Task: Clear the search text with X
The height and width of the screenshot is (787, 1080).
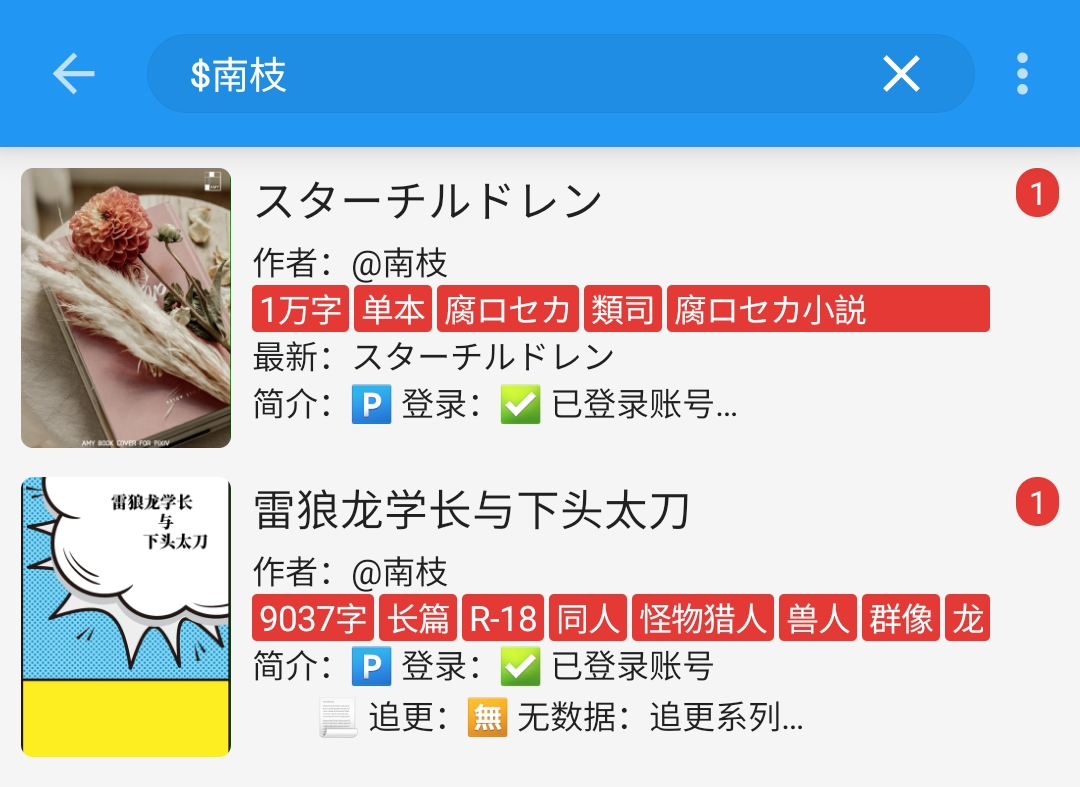Action: (x=901, y=74)
